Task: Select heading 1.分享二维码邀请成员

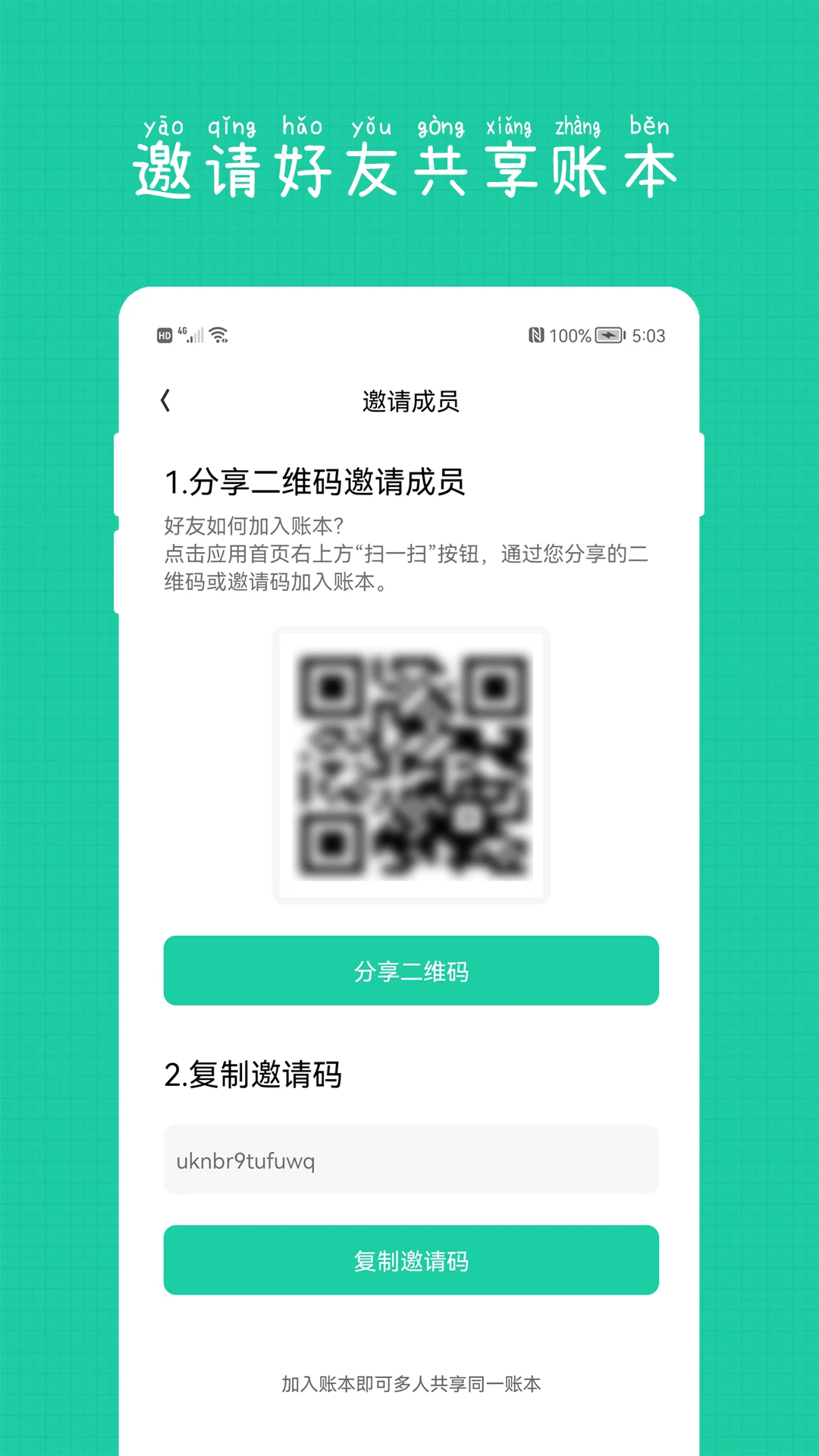Action: (x=315, y=481)
